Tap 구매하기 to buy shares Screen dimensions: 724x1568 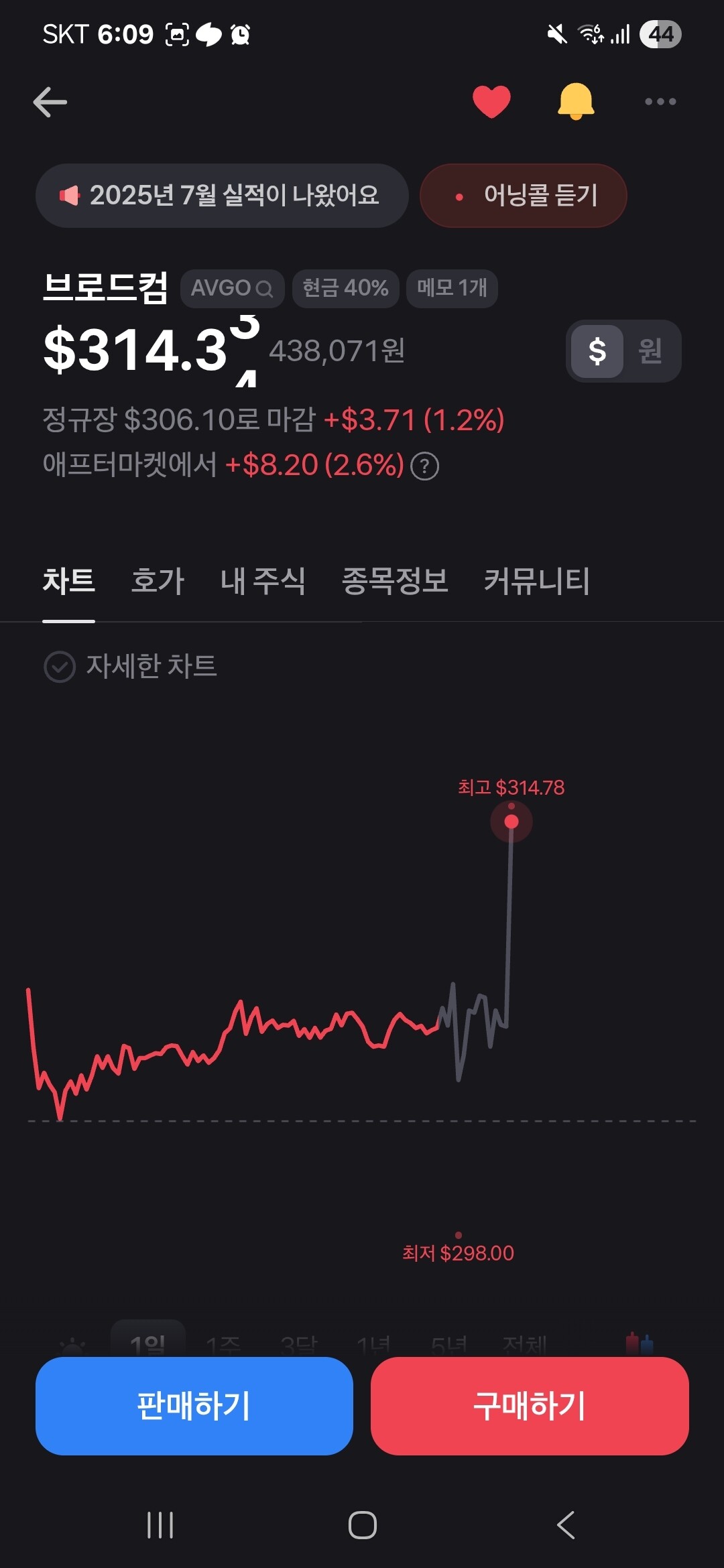tap(530, 1406)
